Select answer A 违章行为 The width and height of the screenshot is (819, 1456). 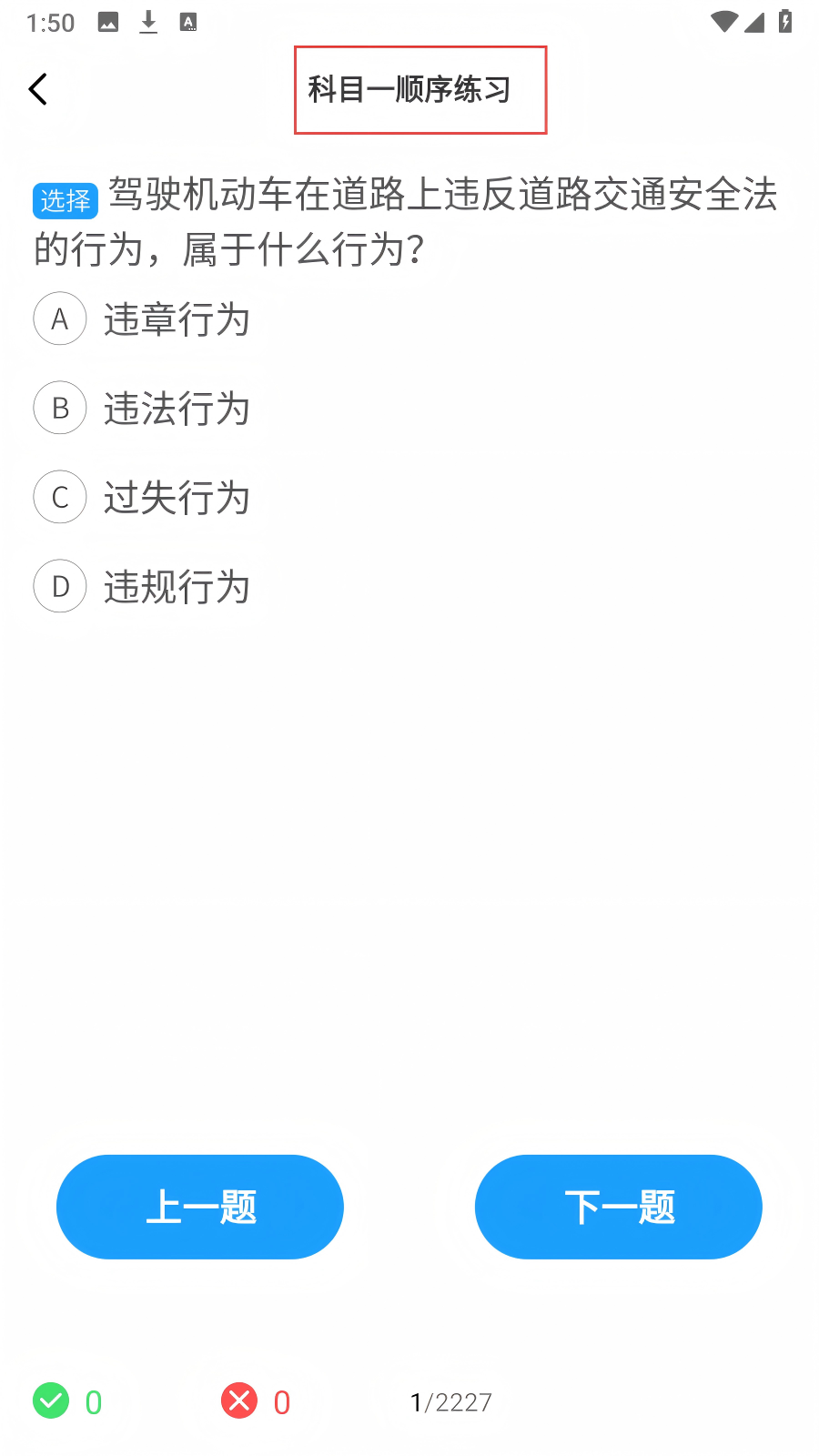142,319
